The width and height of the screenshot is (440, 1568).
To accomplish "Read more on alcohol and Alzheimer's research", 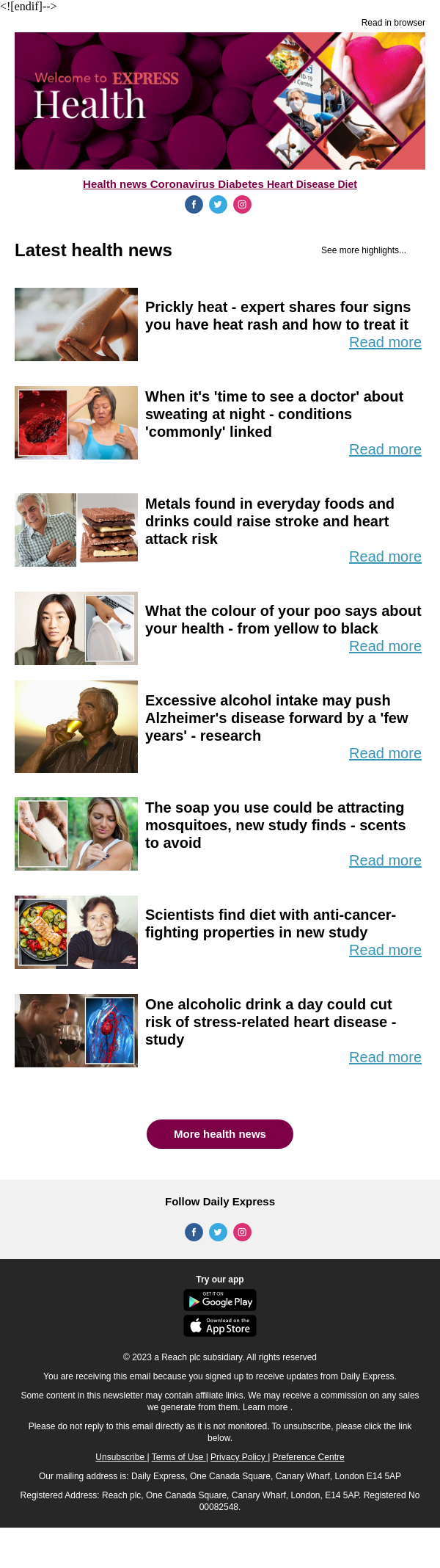I will click(x=385, y=754).
